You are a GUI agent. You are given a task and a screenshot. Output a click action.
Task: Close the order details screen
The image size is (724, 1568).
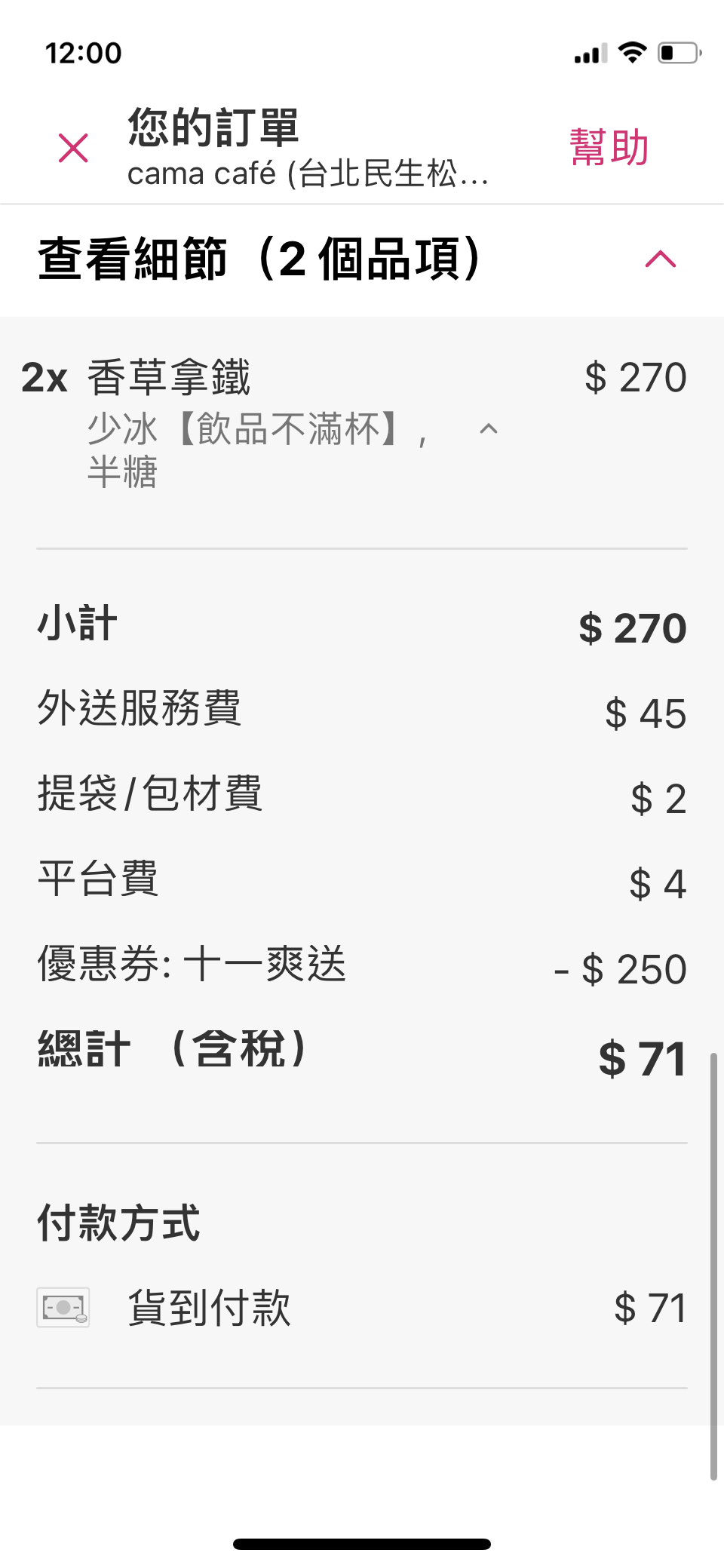click(x=73, y=148)
